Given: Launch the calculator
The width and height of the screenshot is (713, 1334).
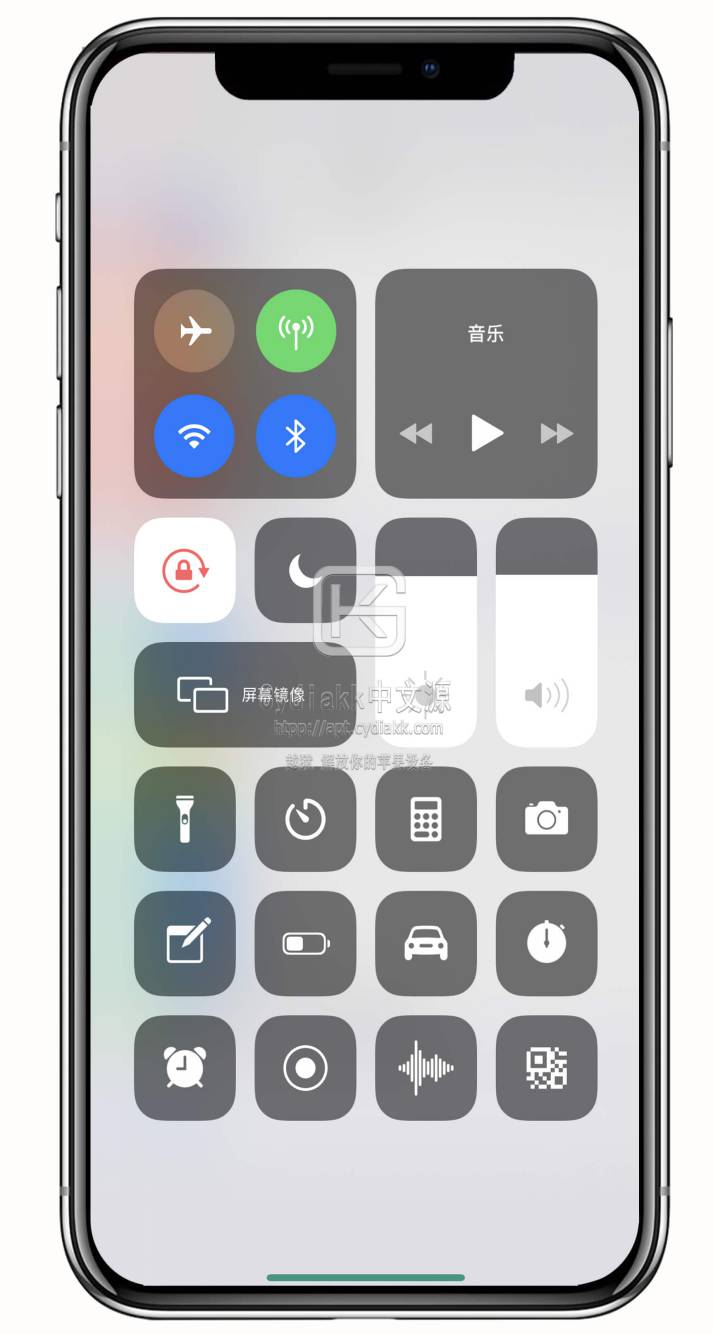Looking at the screenshot, I should (426, 819).
